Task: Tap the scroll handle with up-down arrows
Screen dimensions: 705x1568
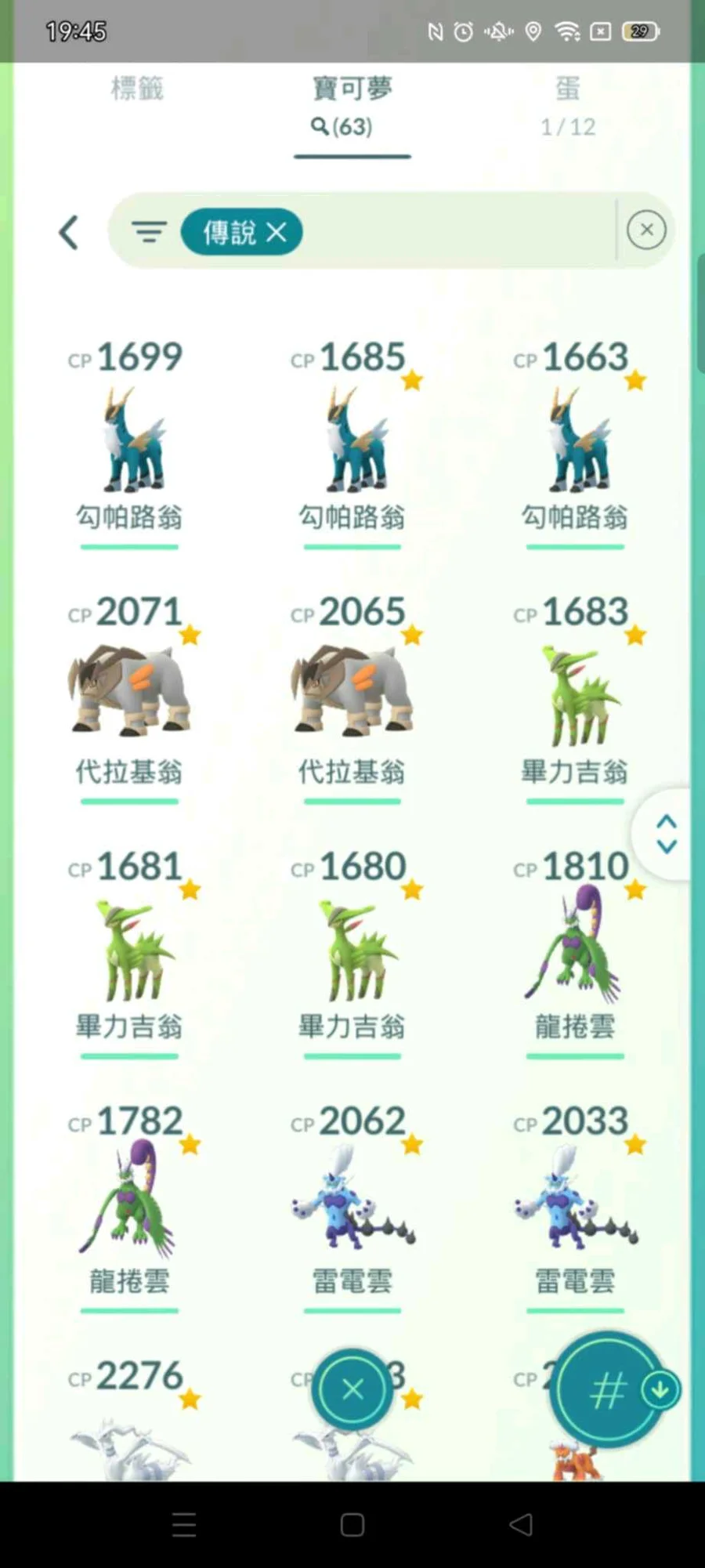Action: (x=666, y=834)
